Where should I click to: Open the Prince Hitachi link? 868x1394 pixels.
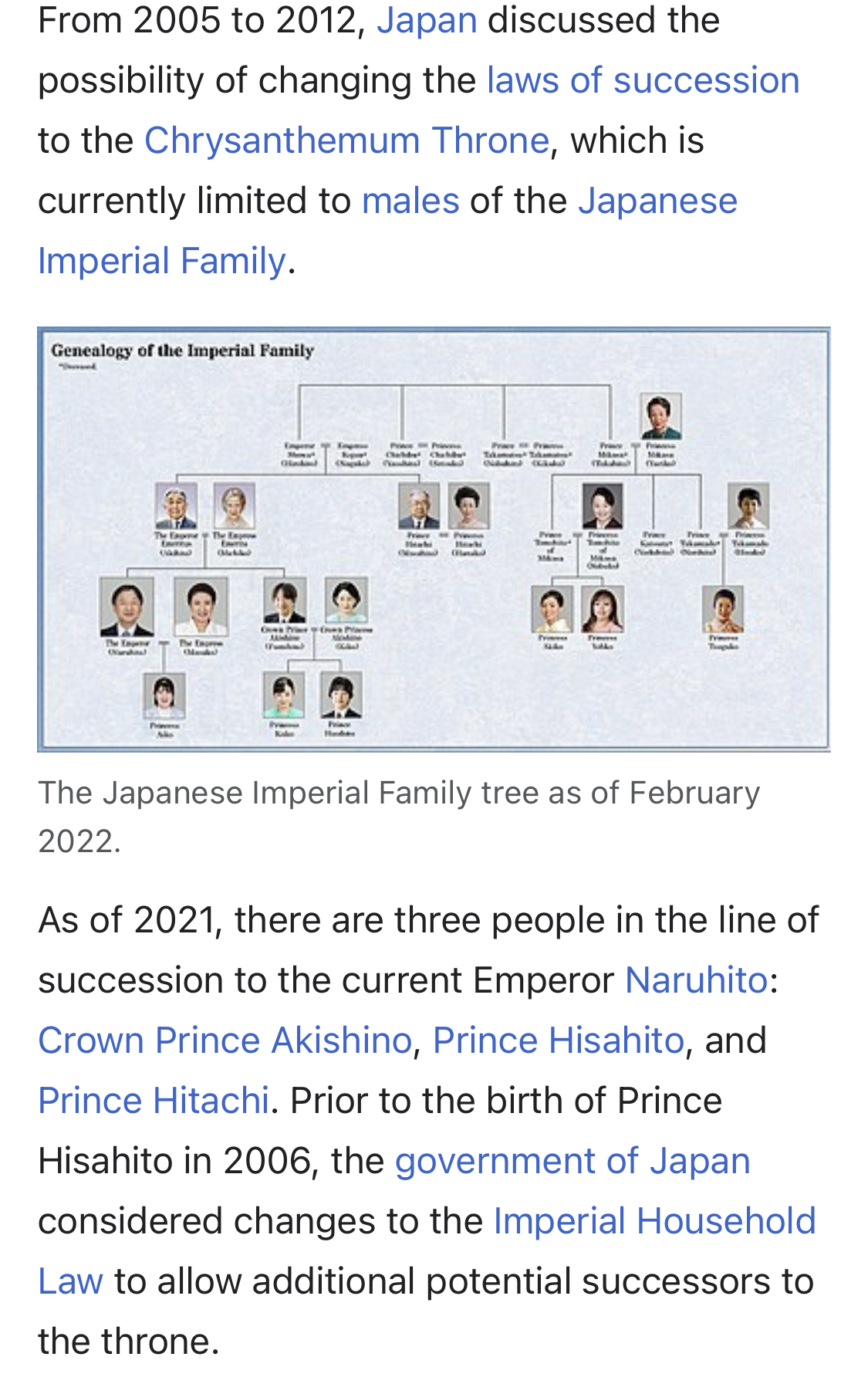point(154,1101)
